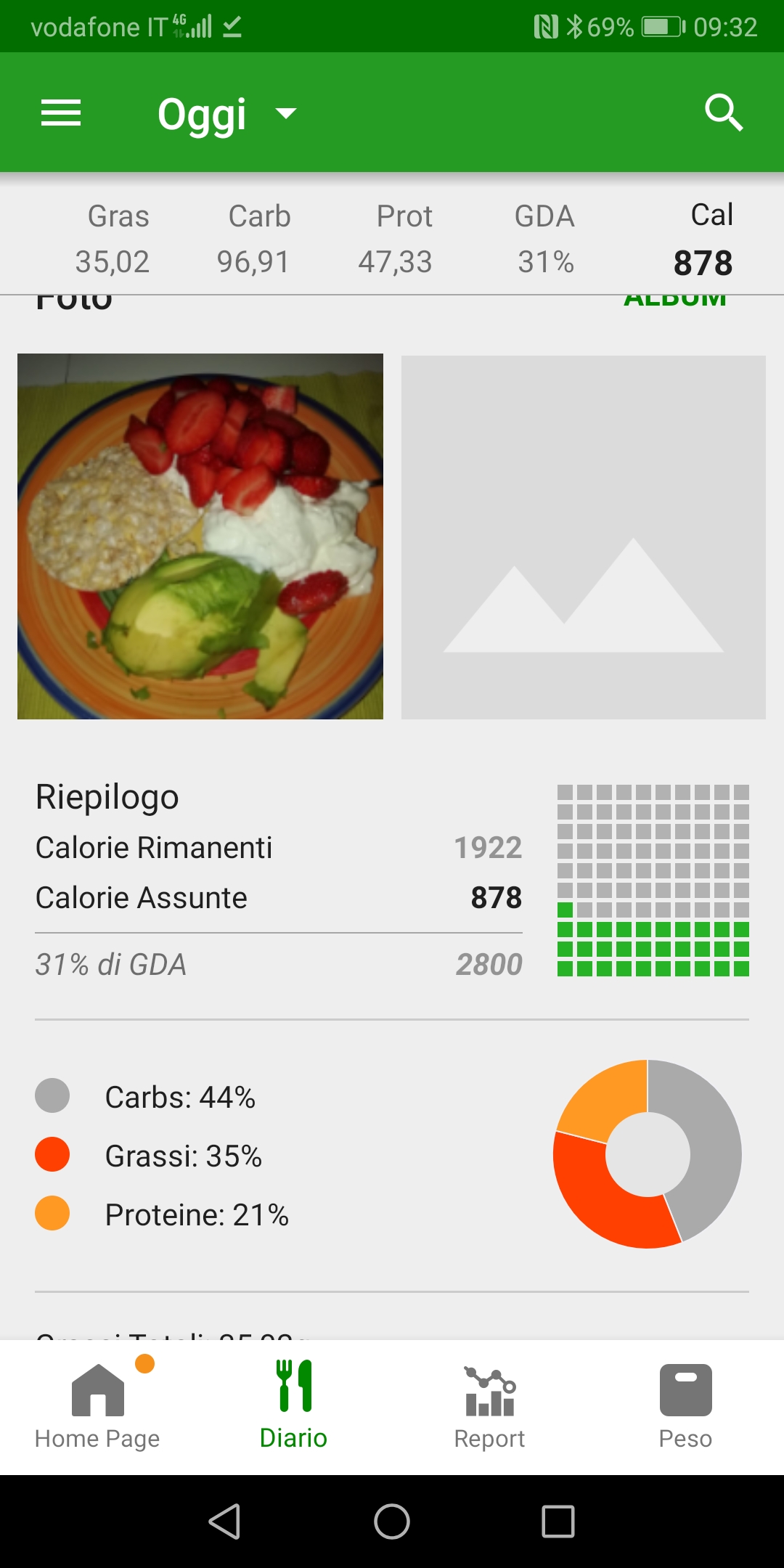Open the strawberry and avocado meal photo
The height and width of the screenshot is (1568, 784).
click(x=200, y=536)
